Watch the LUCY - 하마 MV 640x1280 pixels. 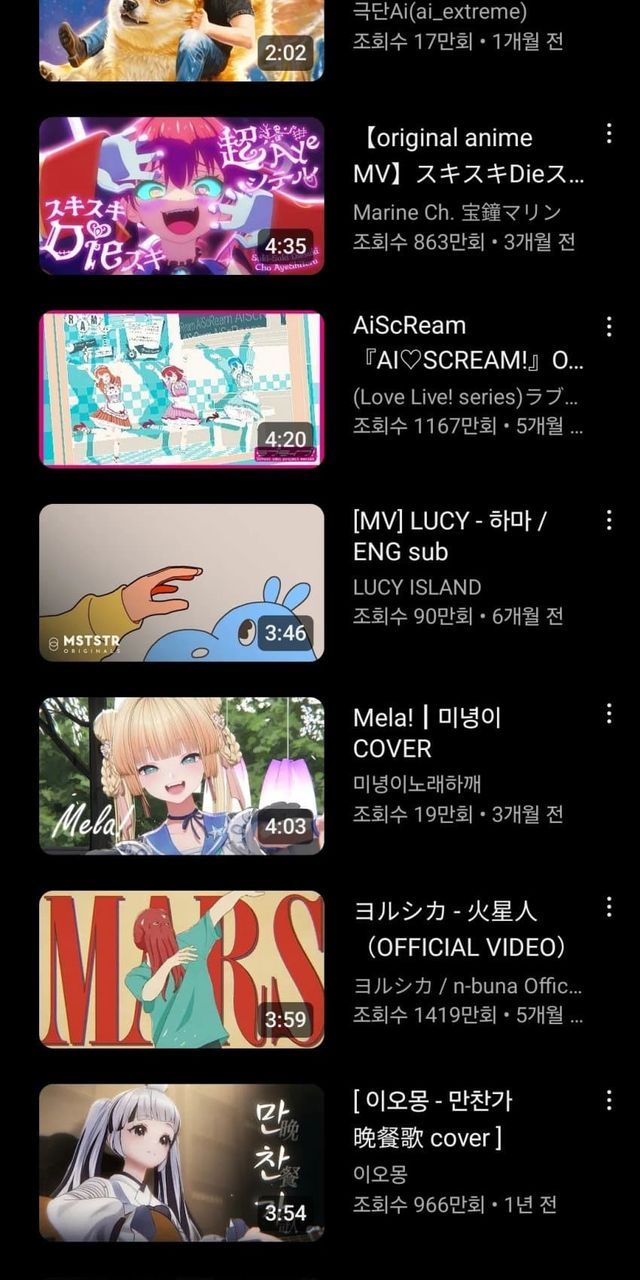coord(181,582)
